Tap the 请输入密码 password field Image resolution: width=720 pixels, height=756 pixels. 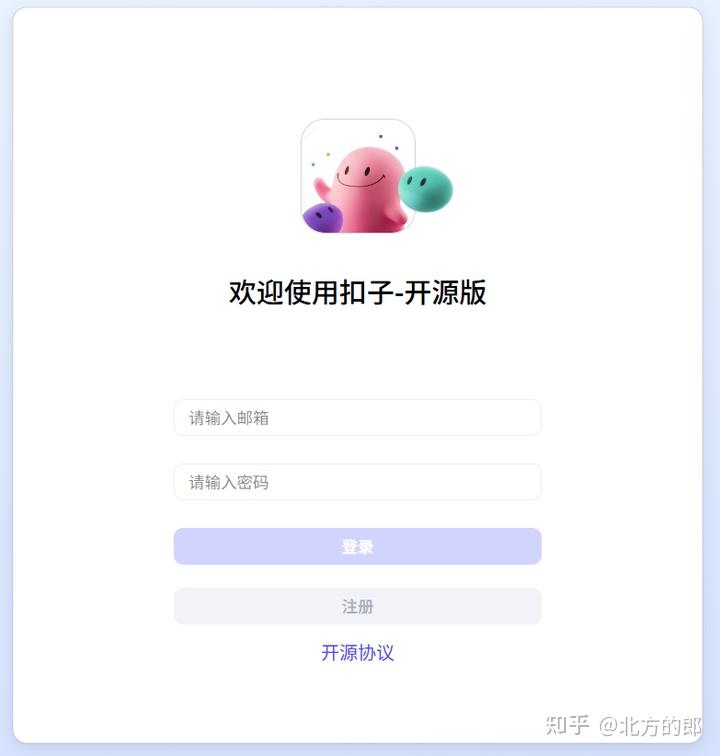coord(357,482)
